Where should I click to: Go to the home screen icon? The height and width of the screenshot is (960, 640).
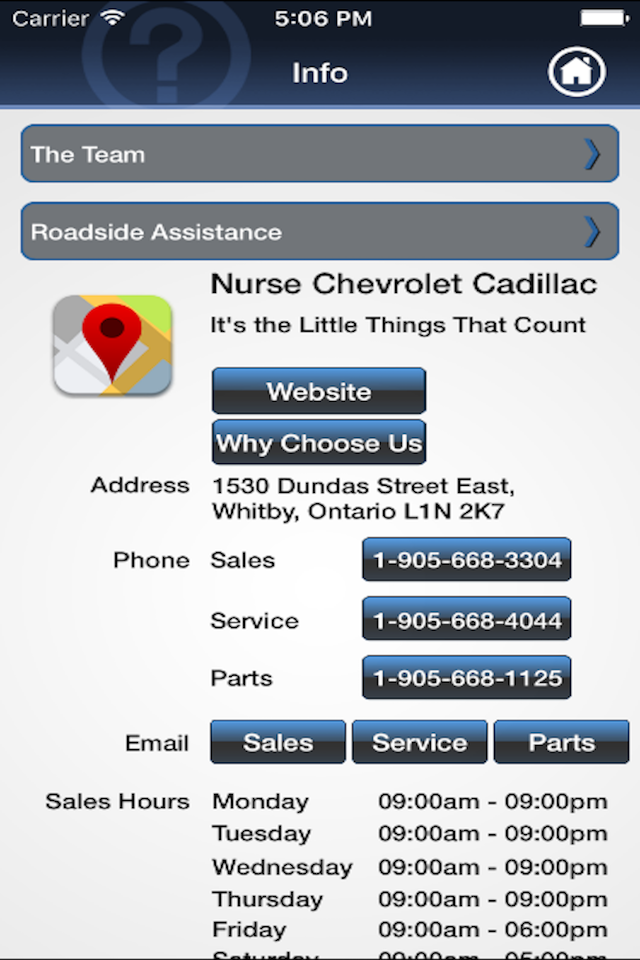coord(576,72)
